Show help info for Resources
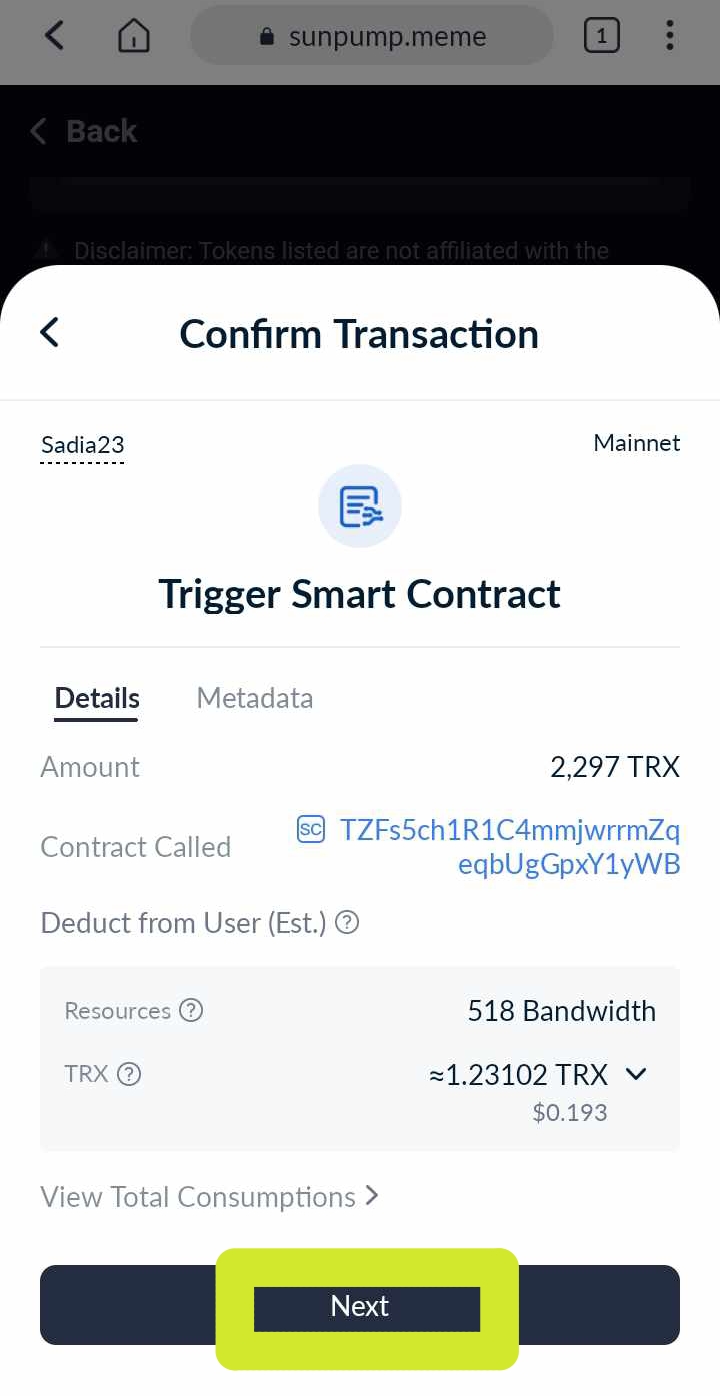 (x=191, y=1011)
